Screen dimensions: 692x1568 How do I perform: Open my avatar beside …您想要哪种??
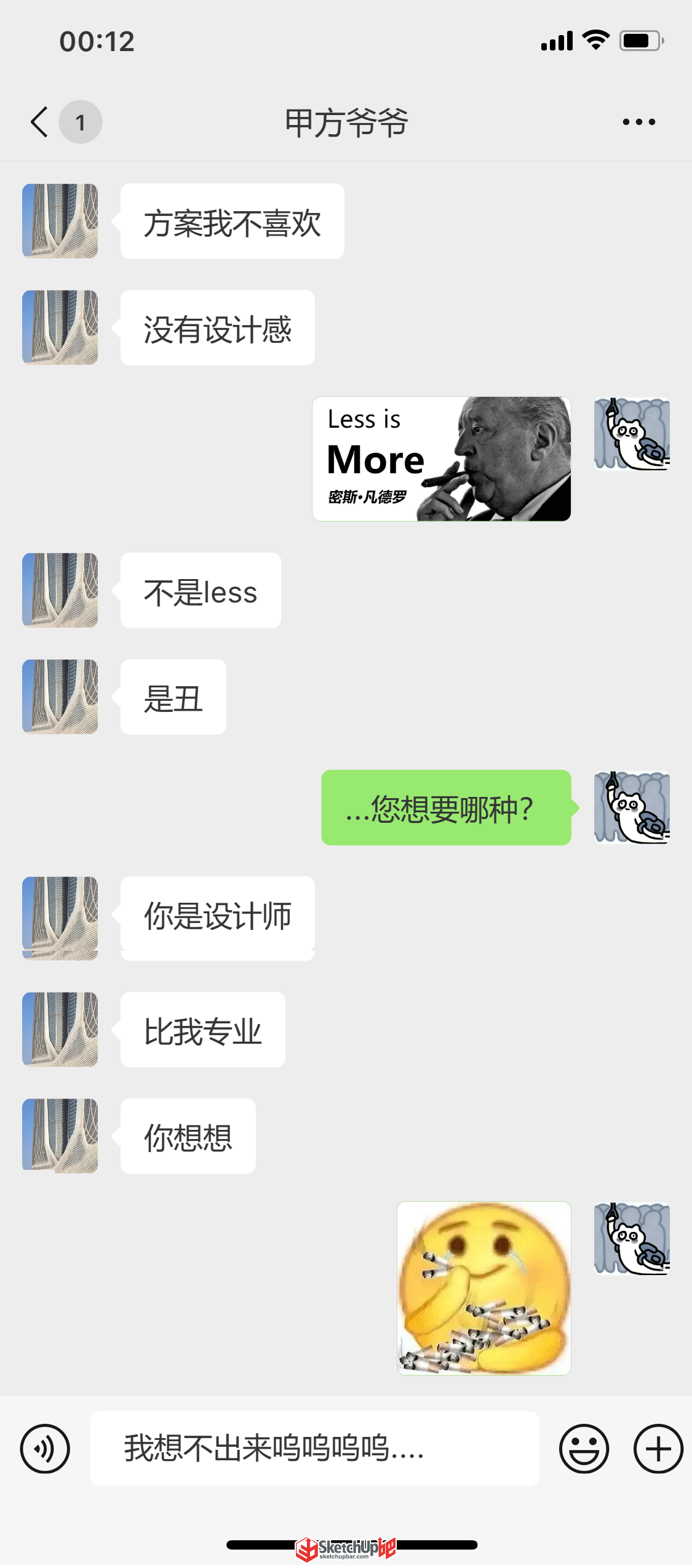point(632,807)
